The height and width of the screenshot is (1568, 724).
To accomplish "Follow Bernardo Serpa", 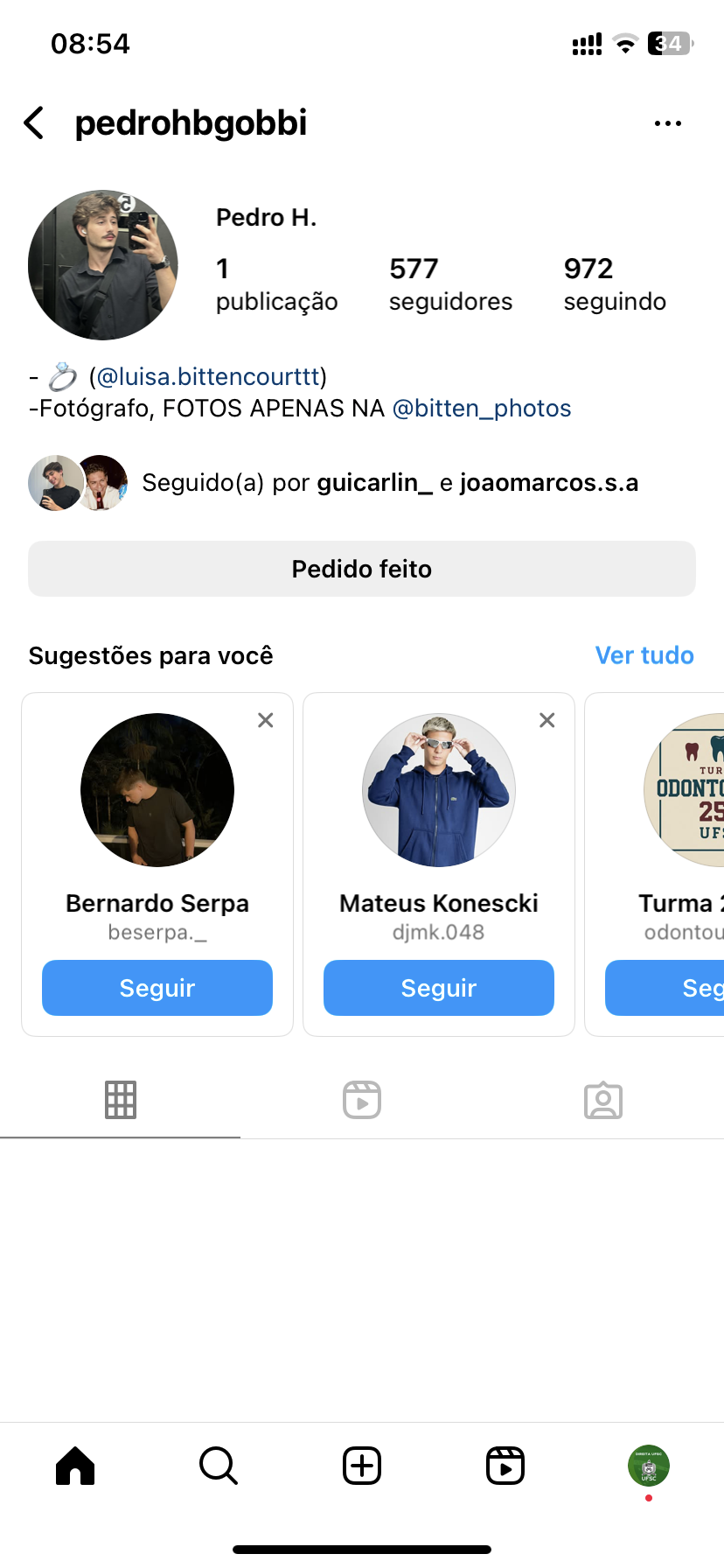I will pyautogui.click(x=157, y=988).
